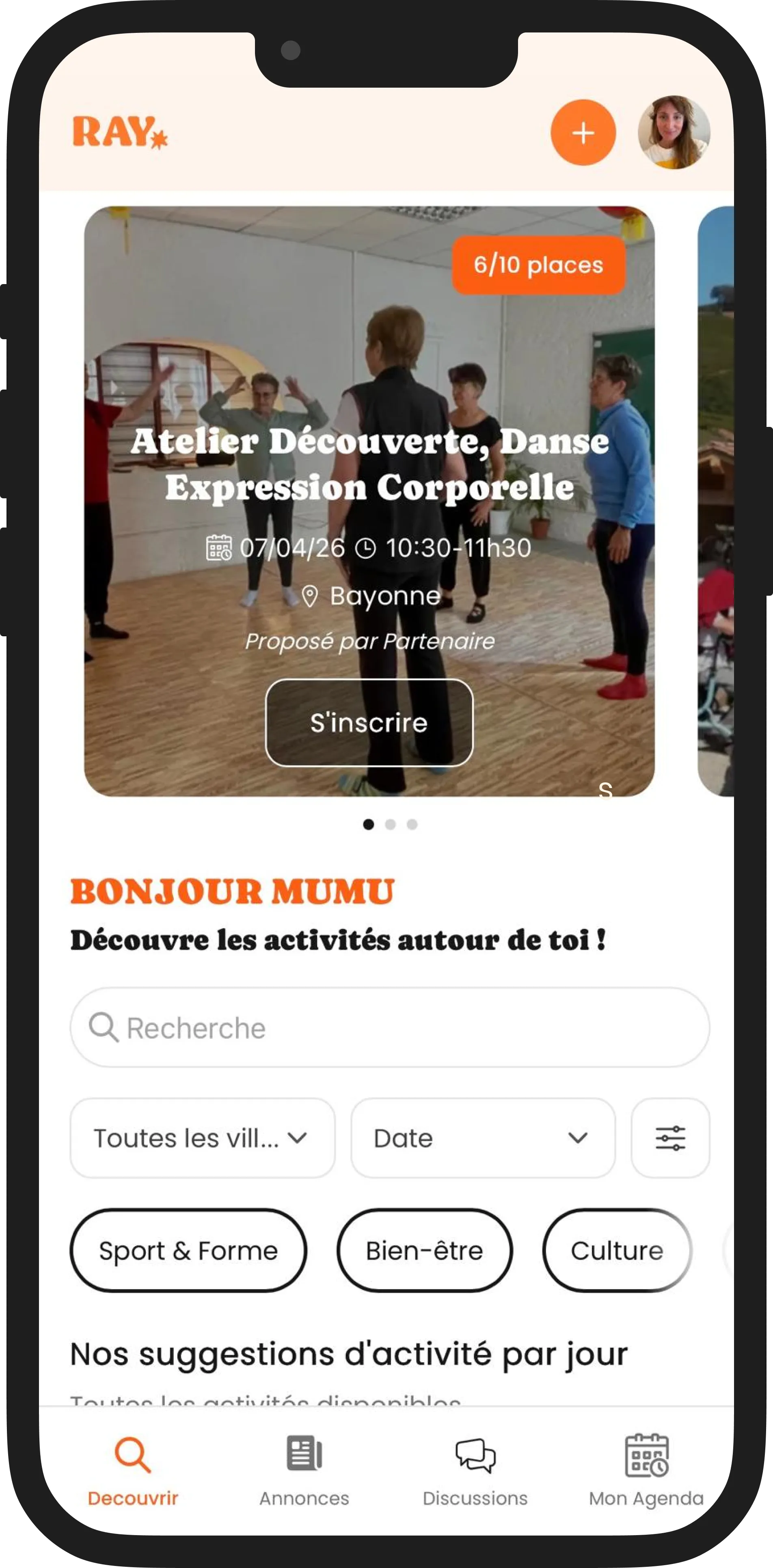Open the profile picture avatar
The height and width of the screenshot is (1568, 773).
[x=673, y=132]
